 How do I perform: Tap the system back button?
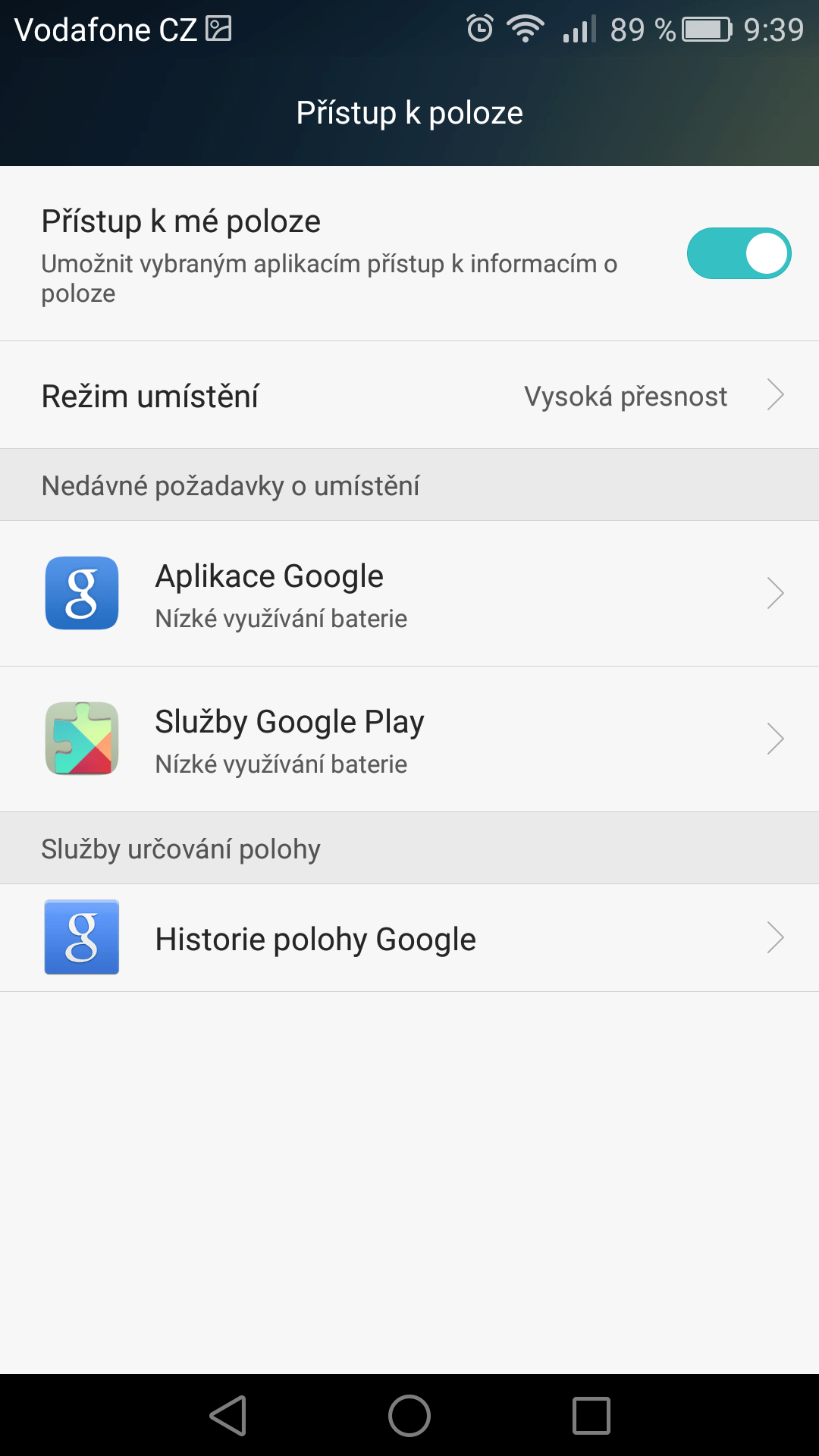(x=228, y=1416)
